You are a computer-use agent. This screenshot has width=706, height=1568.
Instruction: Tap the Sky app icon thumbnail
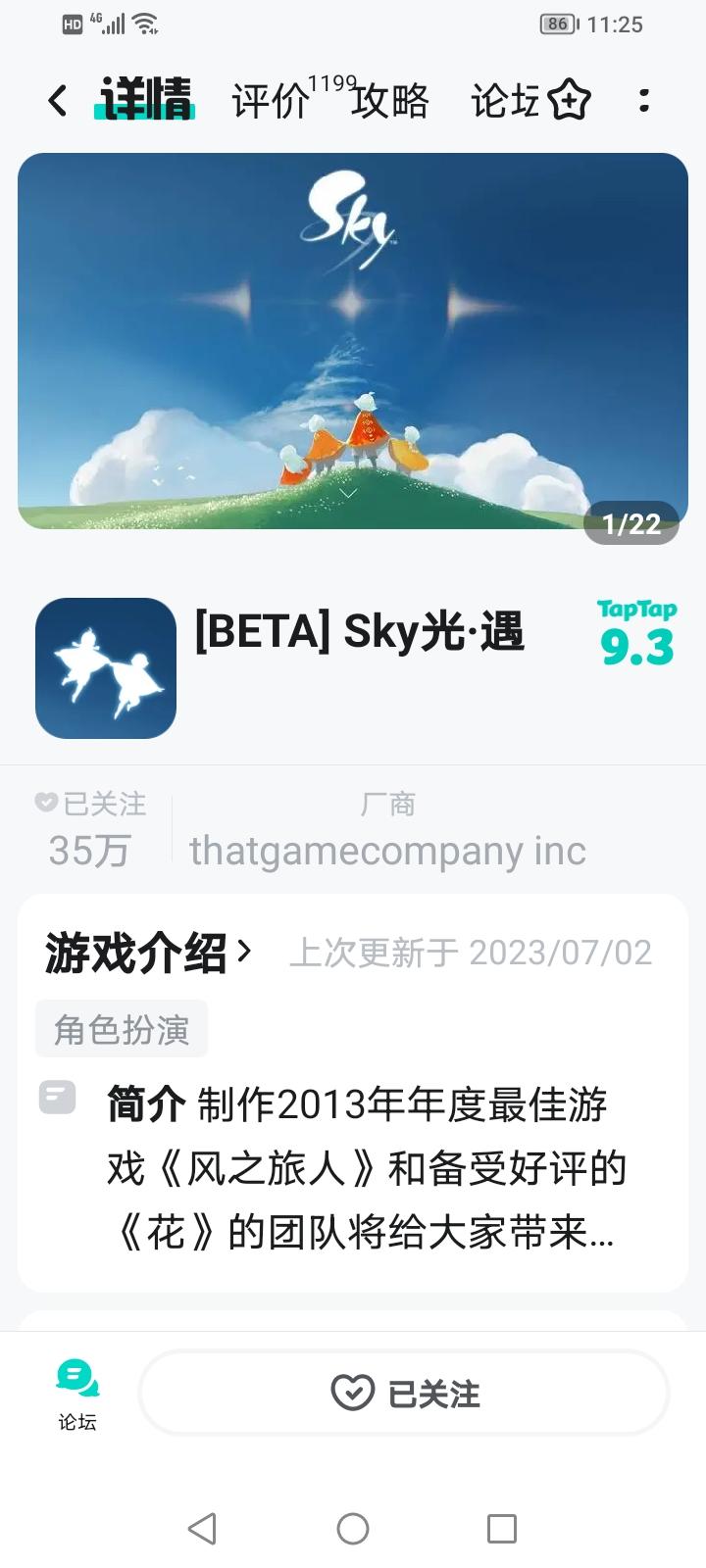click(104, 667)
